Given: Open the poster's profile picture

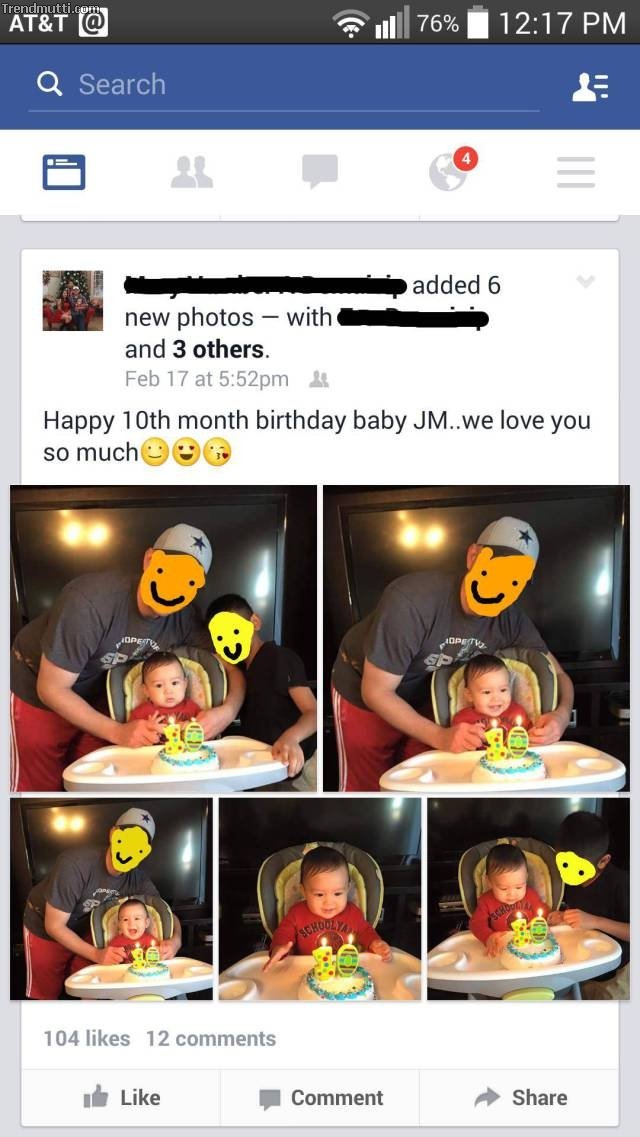Looking at the screenshot, I should tap(72, 300).
